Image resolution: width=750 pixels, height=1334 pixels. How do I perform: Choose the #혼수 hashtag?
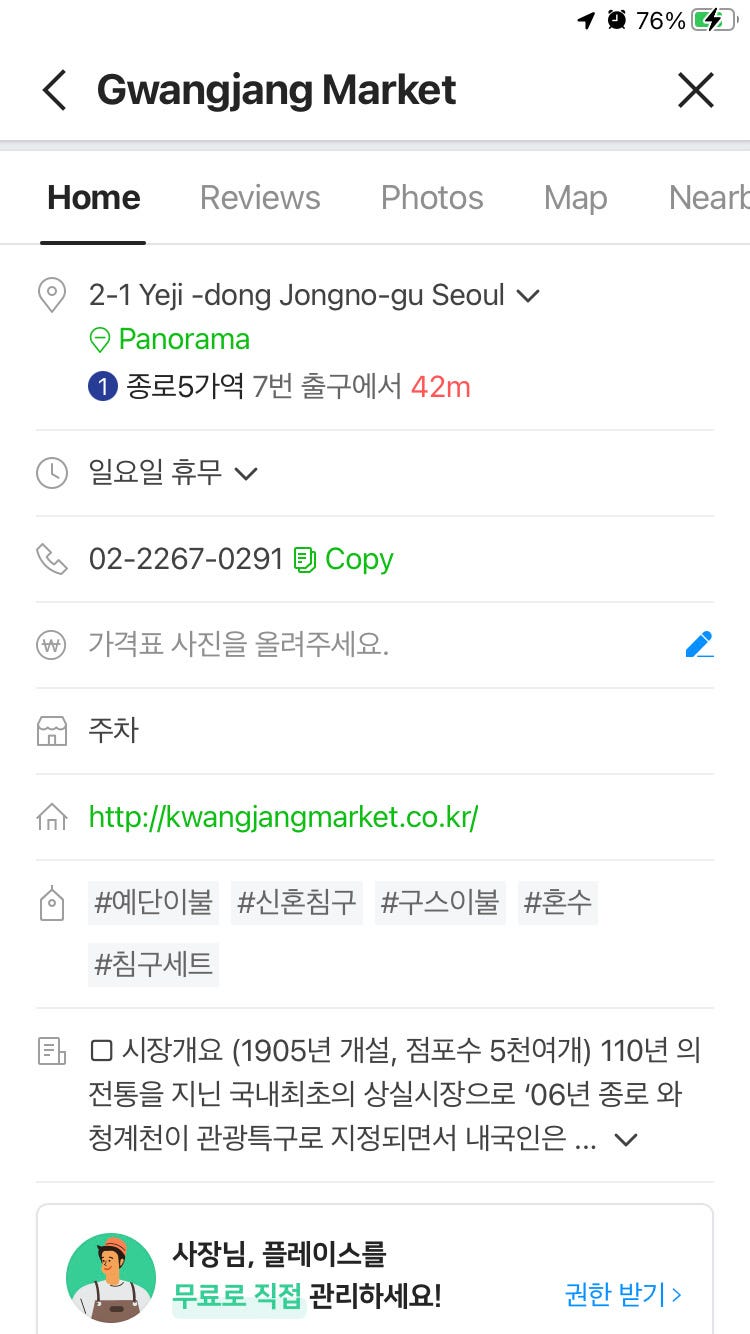coord(557,903)
